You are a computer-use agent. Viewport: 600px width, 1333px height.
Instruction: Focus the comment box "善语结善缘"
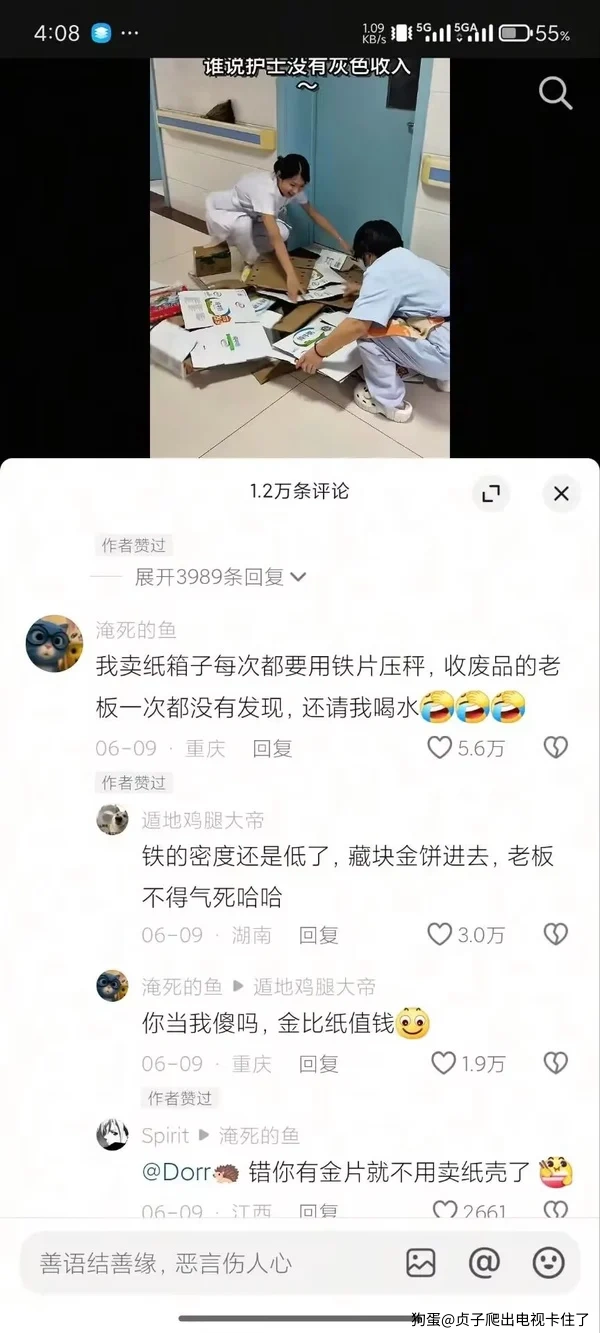click(x=200, y=1263)
